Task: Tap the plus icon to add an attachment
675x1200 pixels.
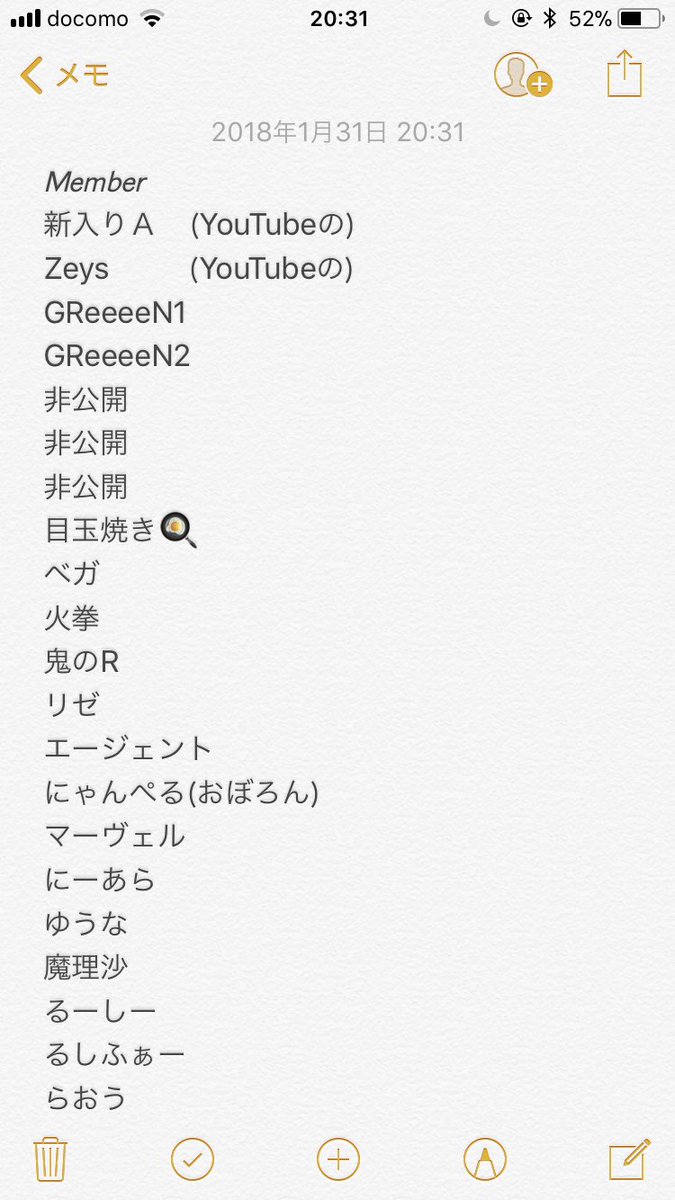Action: click(338, 1159)
